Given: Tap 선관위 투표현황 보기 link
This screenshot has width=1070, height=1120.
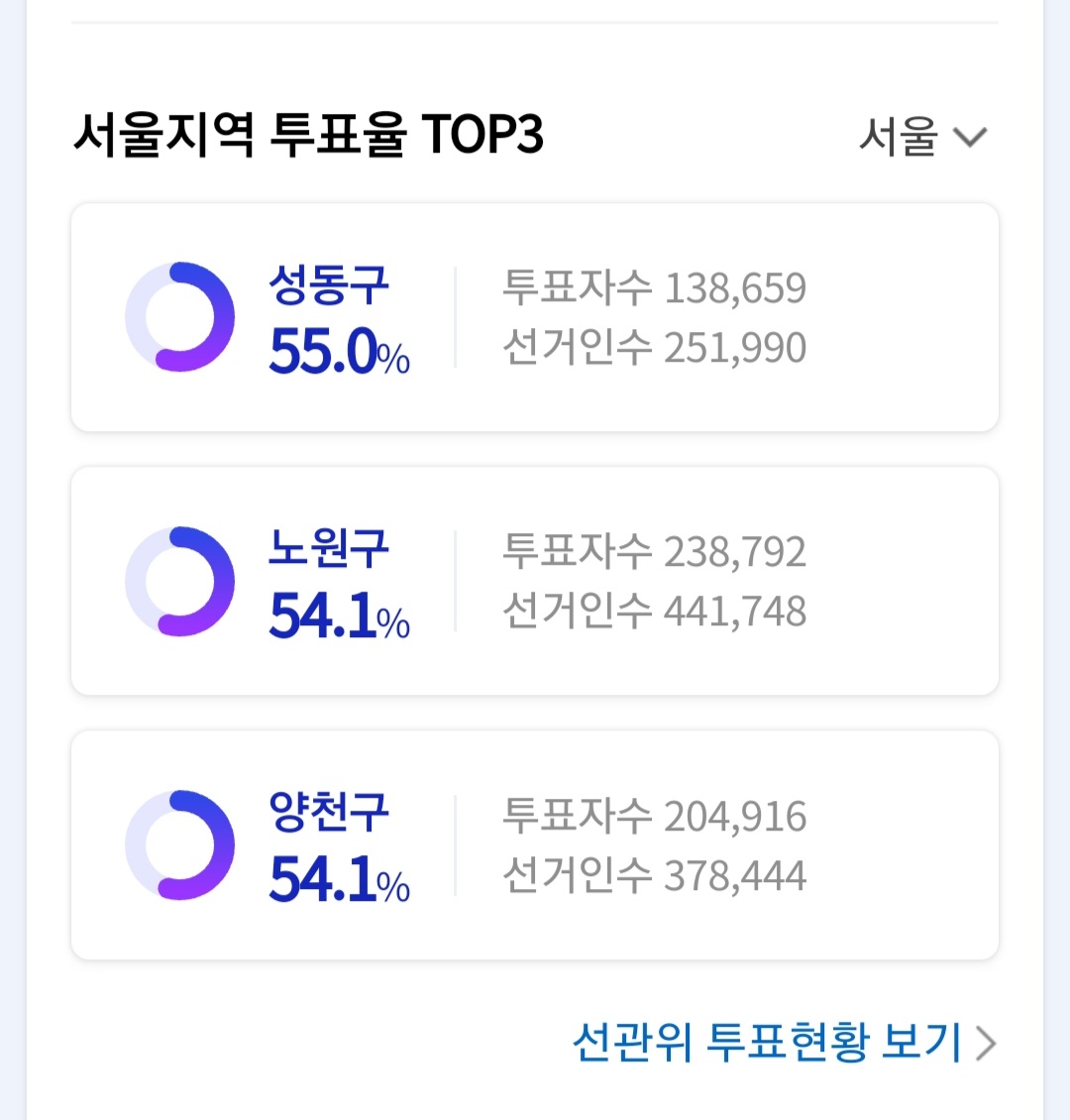Looking at the screenshot, I should [x=783, y=1042].
